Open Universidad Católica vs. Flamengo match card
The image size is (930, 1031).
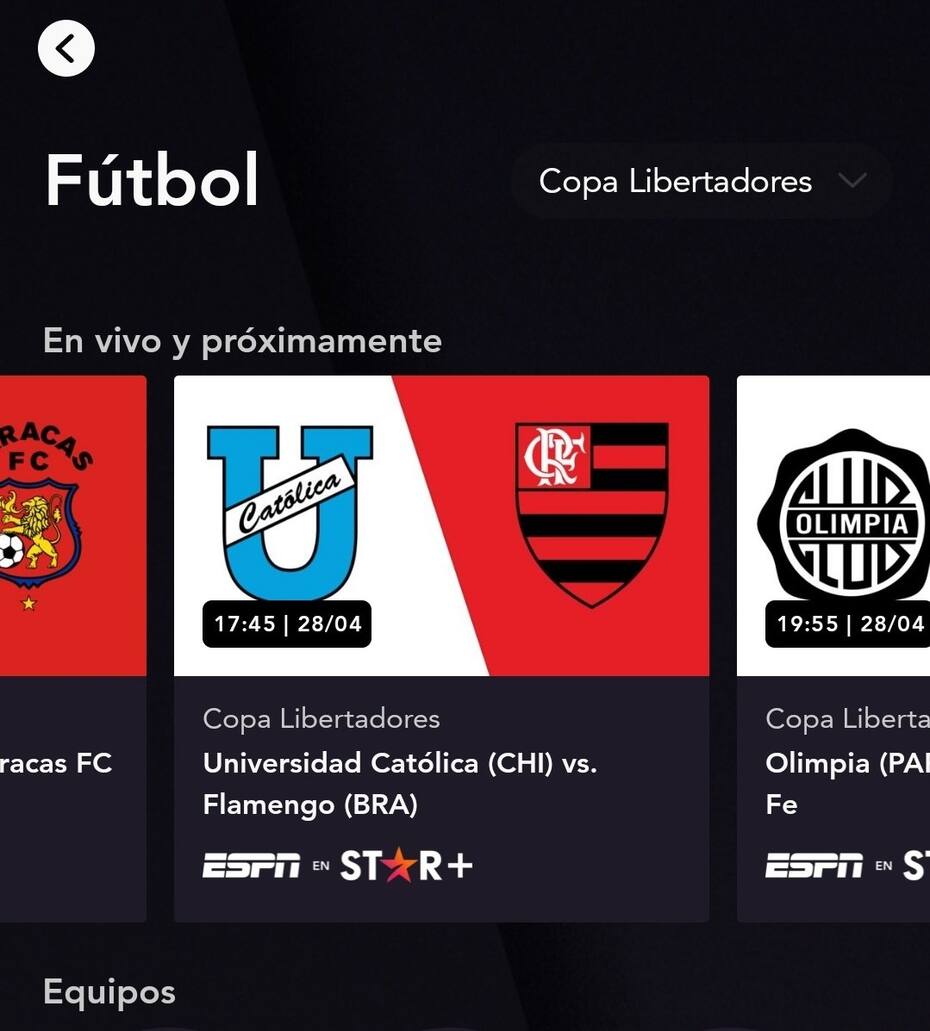point(441,647)
